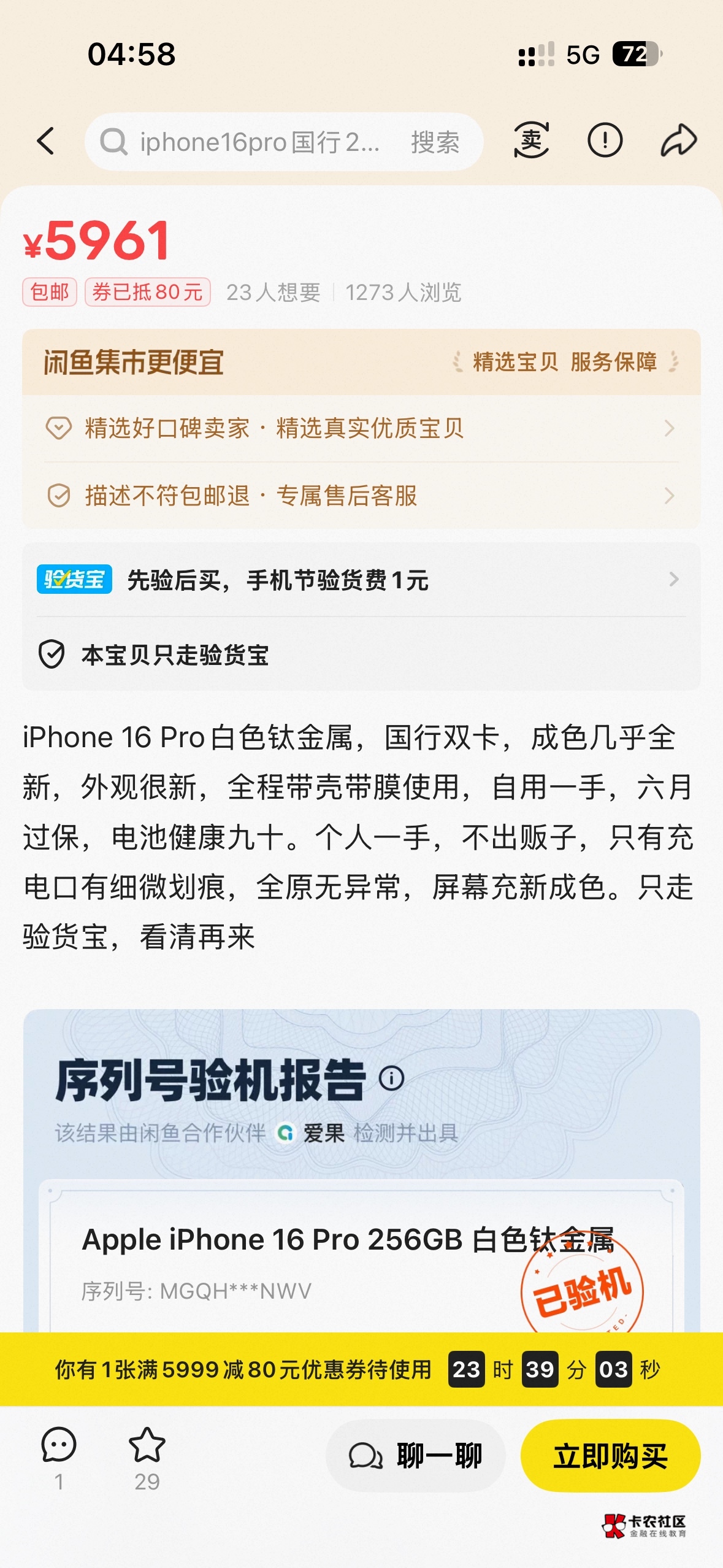
Task: Tap the info icon beside 序列号验机报告
Action: [x=391, y=1078]
